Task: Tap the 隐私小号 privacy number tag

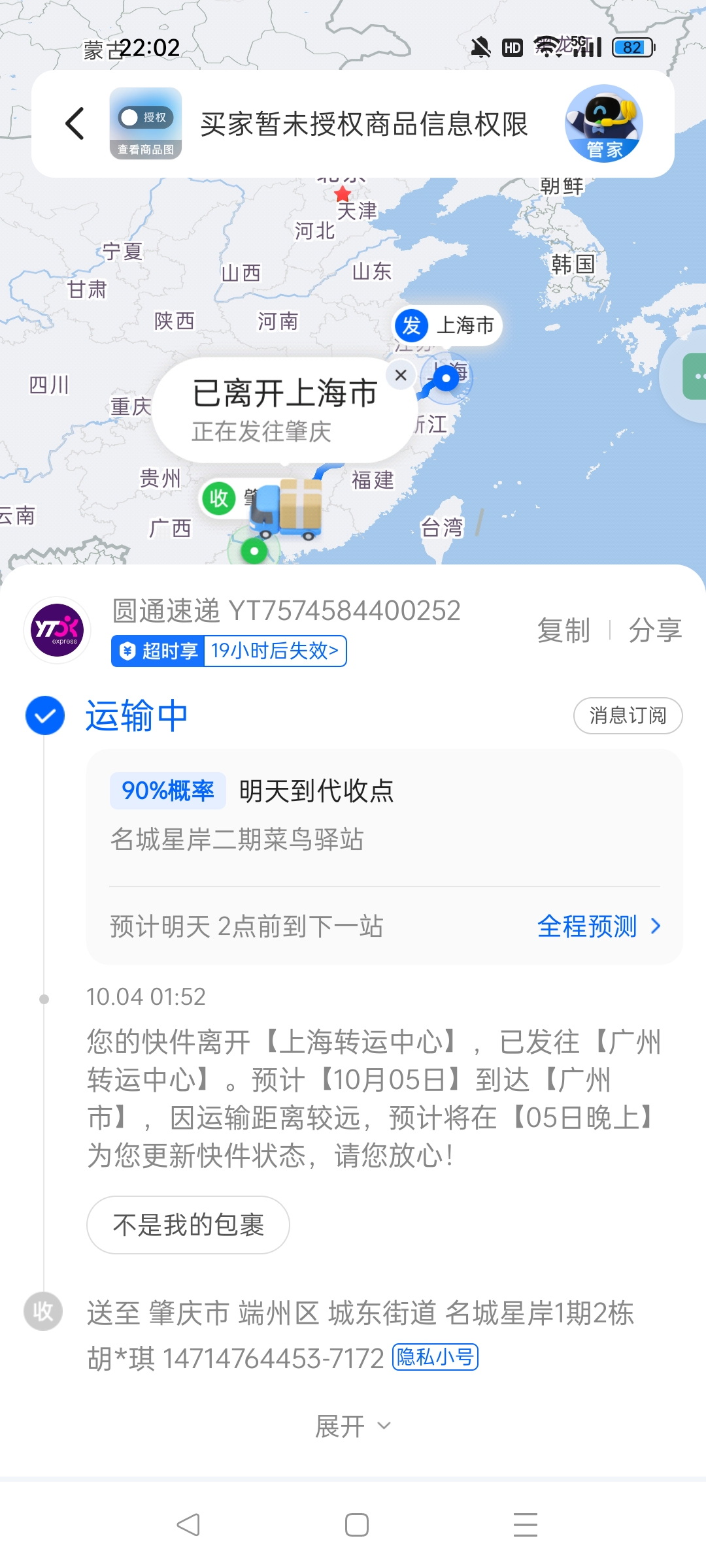Action: coord(435,1357)
